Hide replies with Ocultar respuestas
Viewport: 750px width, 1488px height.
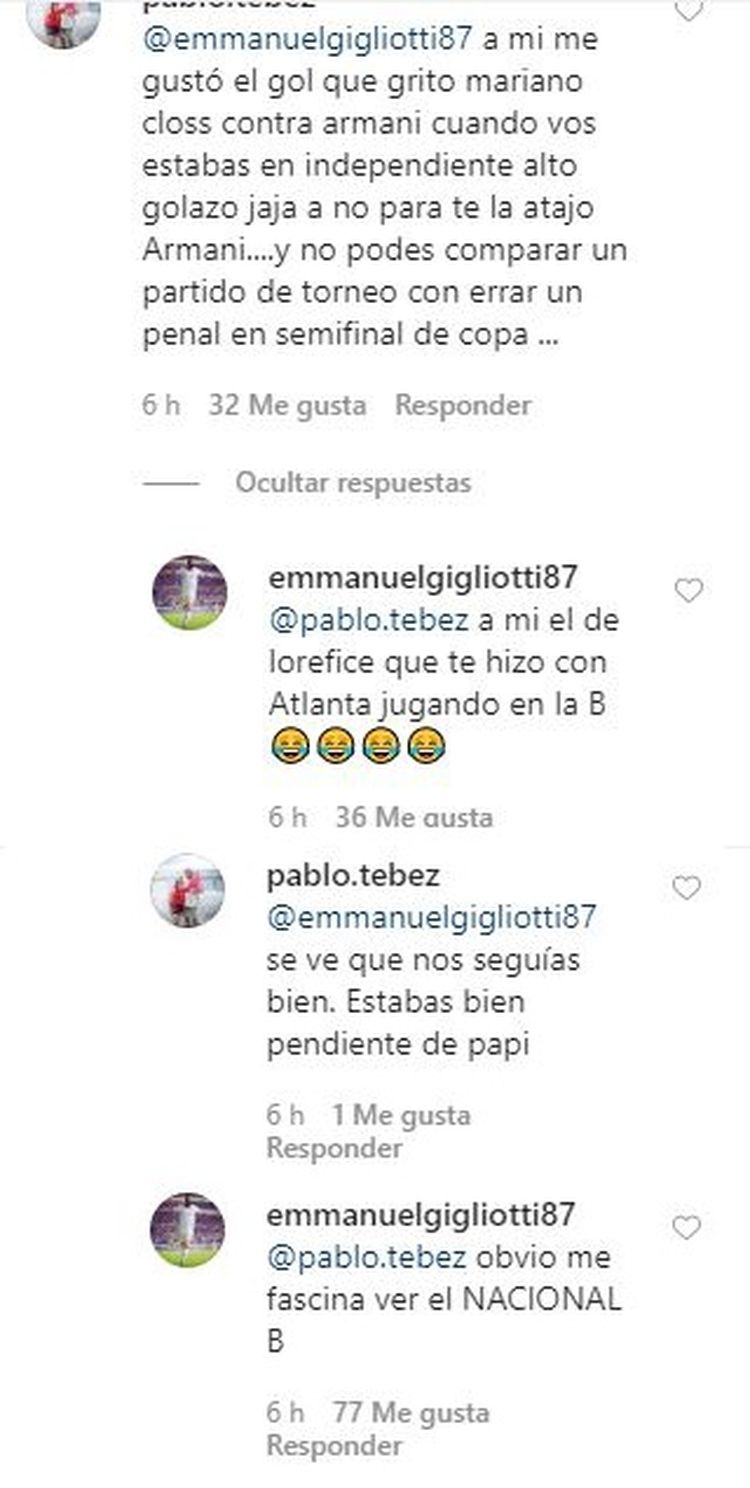352,483
